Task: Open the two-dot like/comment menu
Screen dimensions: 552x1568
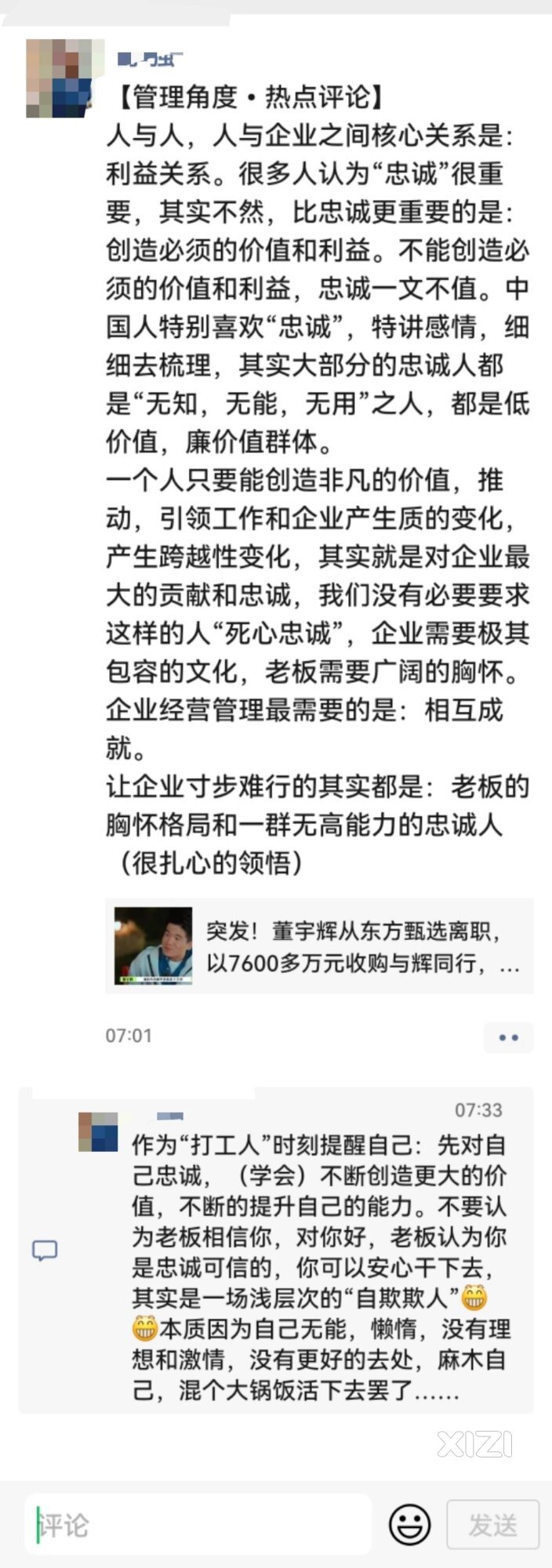Action: [508, 1037]
